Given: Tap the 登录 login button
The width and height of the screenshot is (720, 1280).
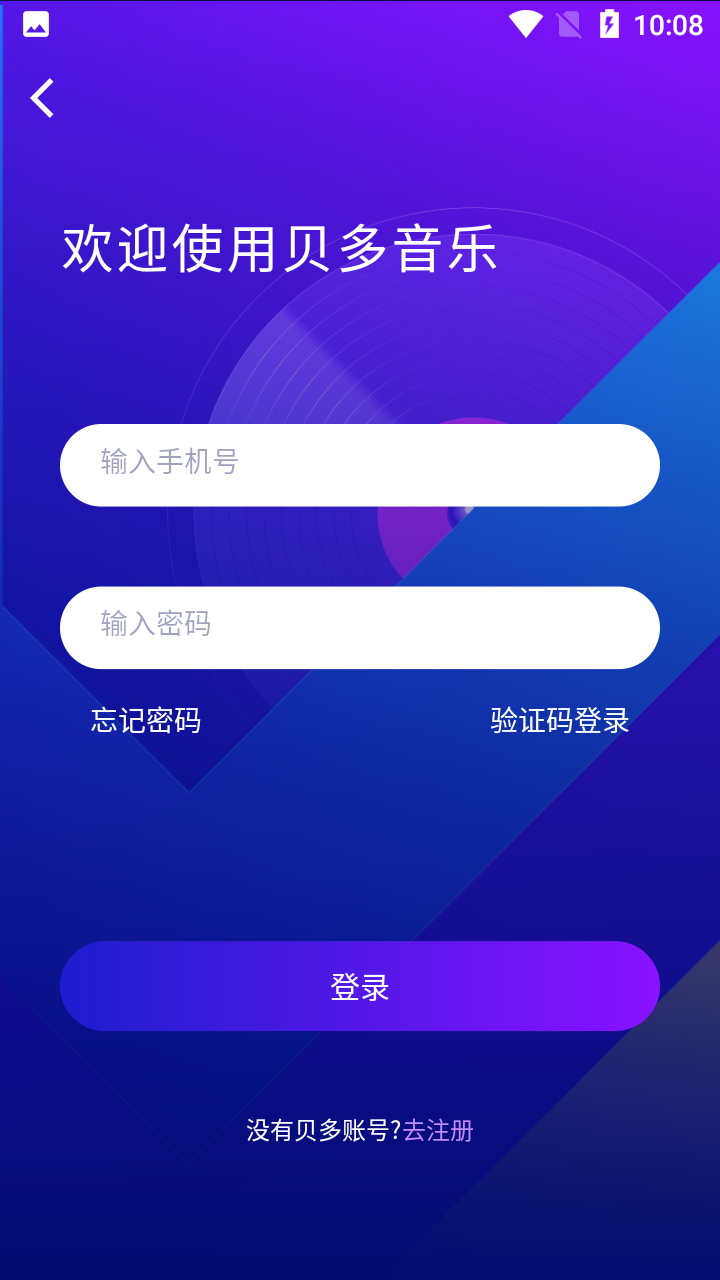Looking at the screenshot, I should point(360,986).
